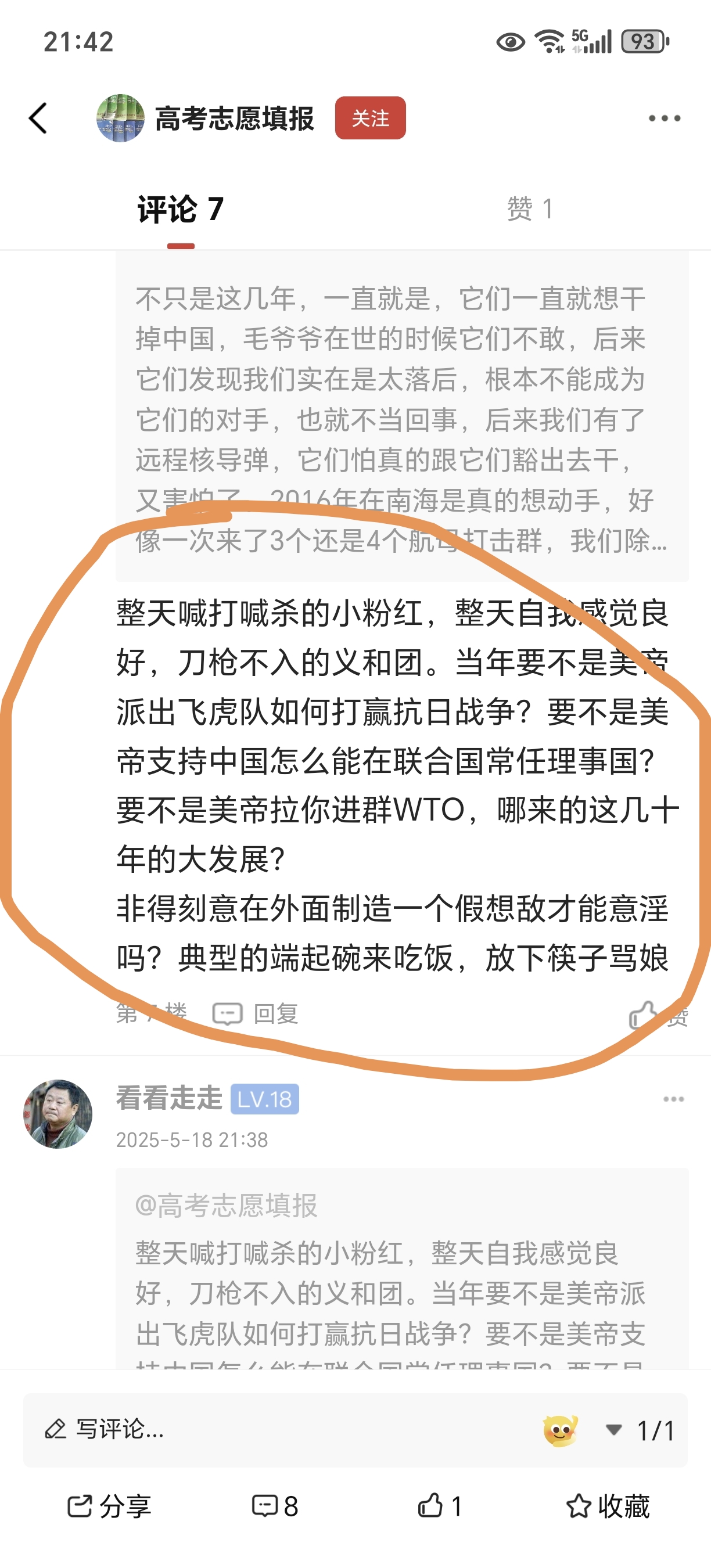Follow 高考志愿填报 with the 关注 button
This screenshot has width=711, height=1568.
pyautogui.click(x=370, y=118)
